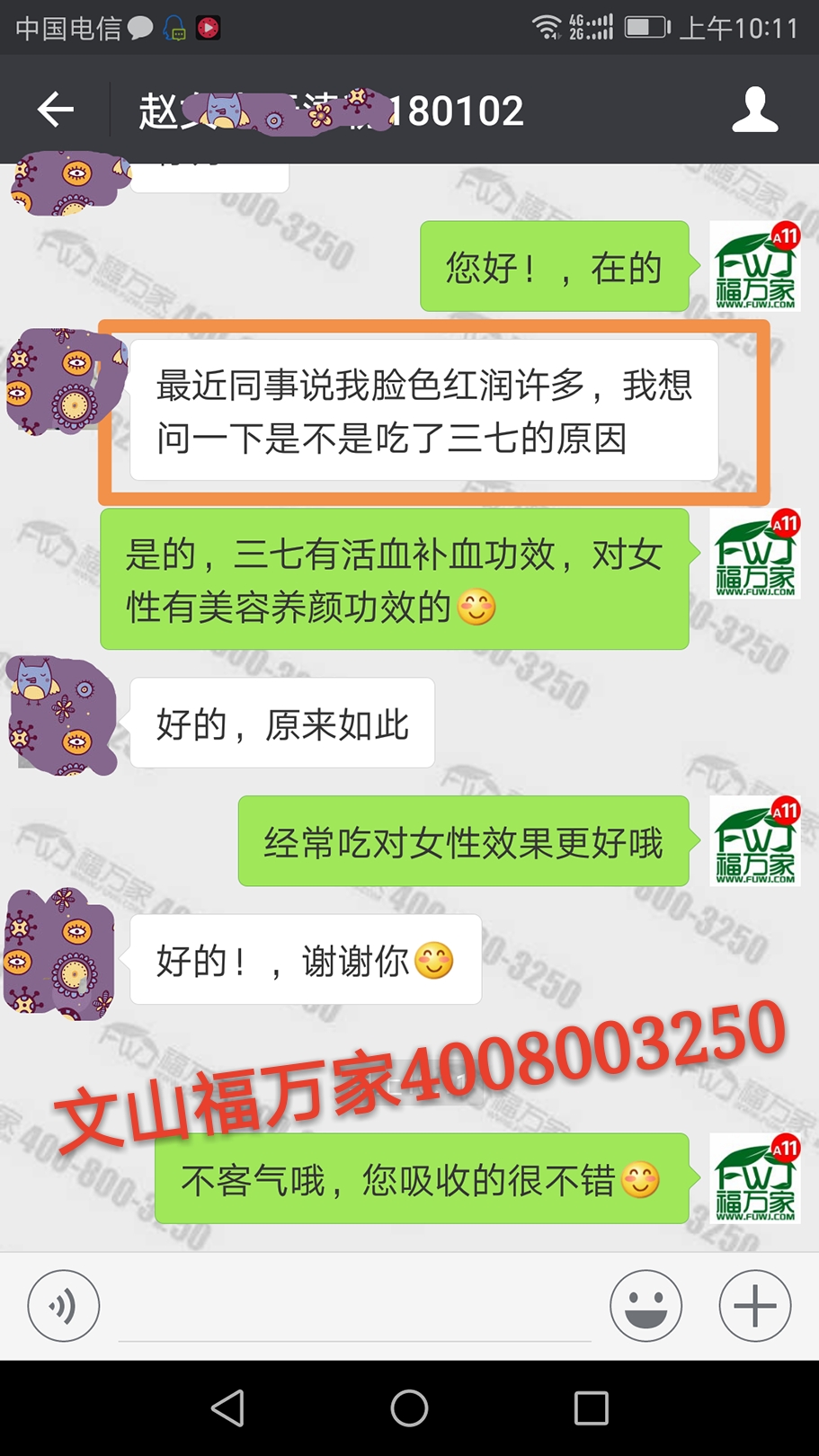Open the chat info profile icon
The width and height of the screenshot is (819, 1456).
(754, 110)
